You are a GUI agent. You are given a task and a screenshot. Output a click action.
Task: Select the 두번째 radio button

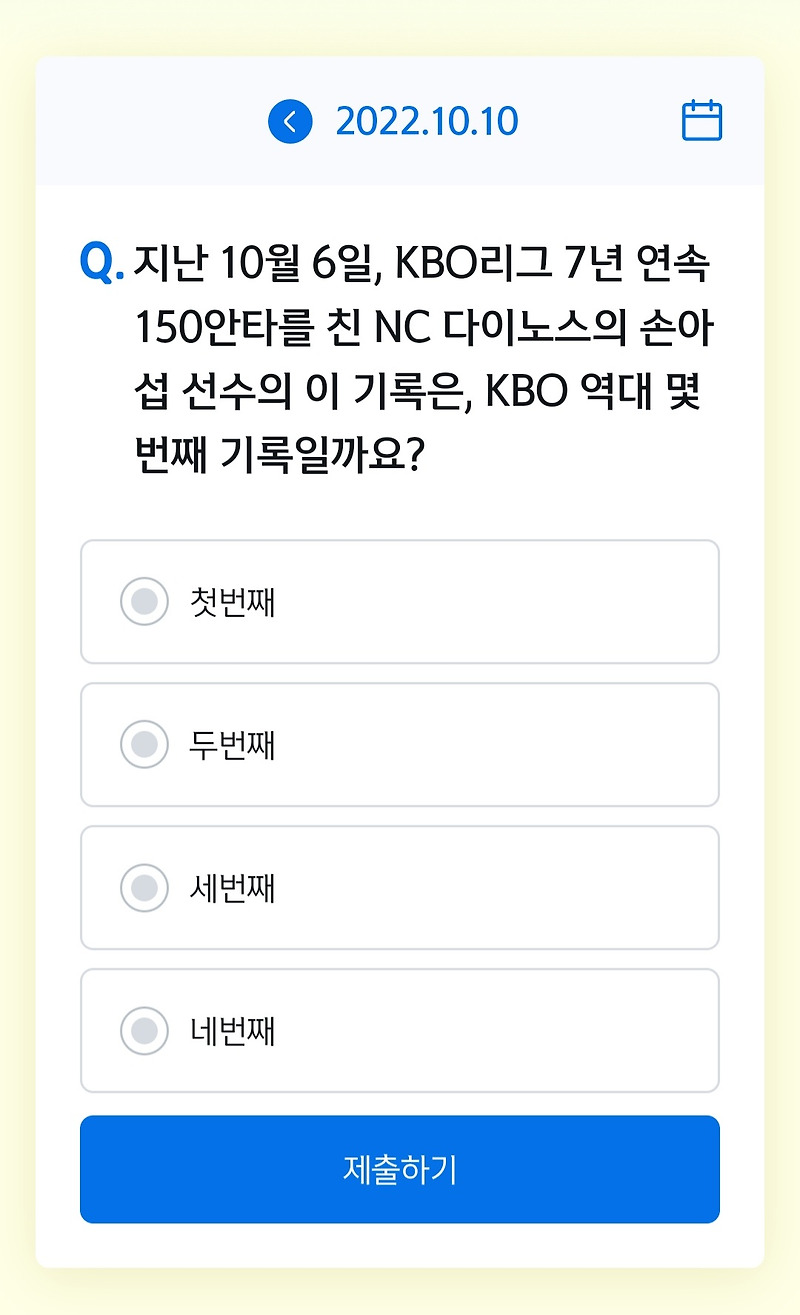pyautogui.click(x=144, y=745)
